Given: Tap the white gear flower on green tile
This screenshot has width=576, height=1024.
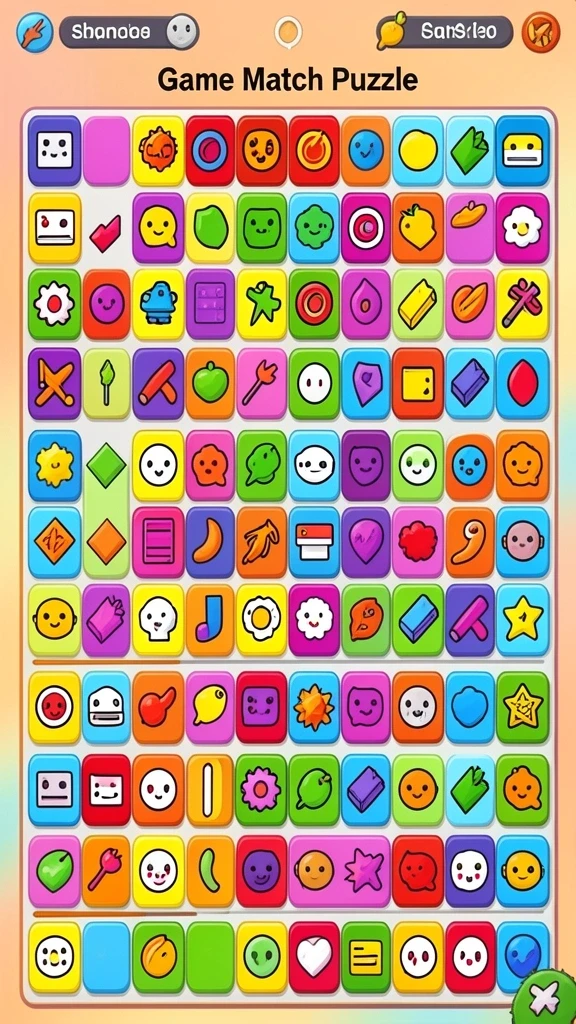Looking at the screenshot, I should point(54,304).
